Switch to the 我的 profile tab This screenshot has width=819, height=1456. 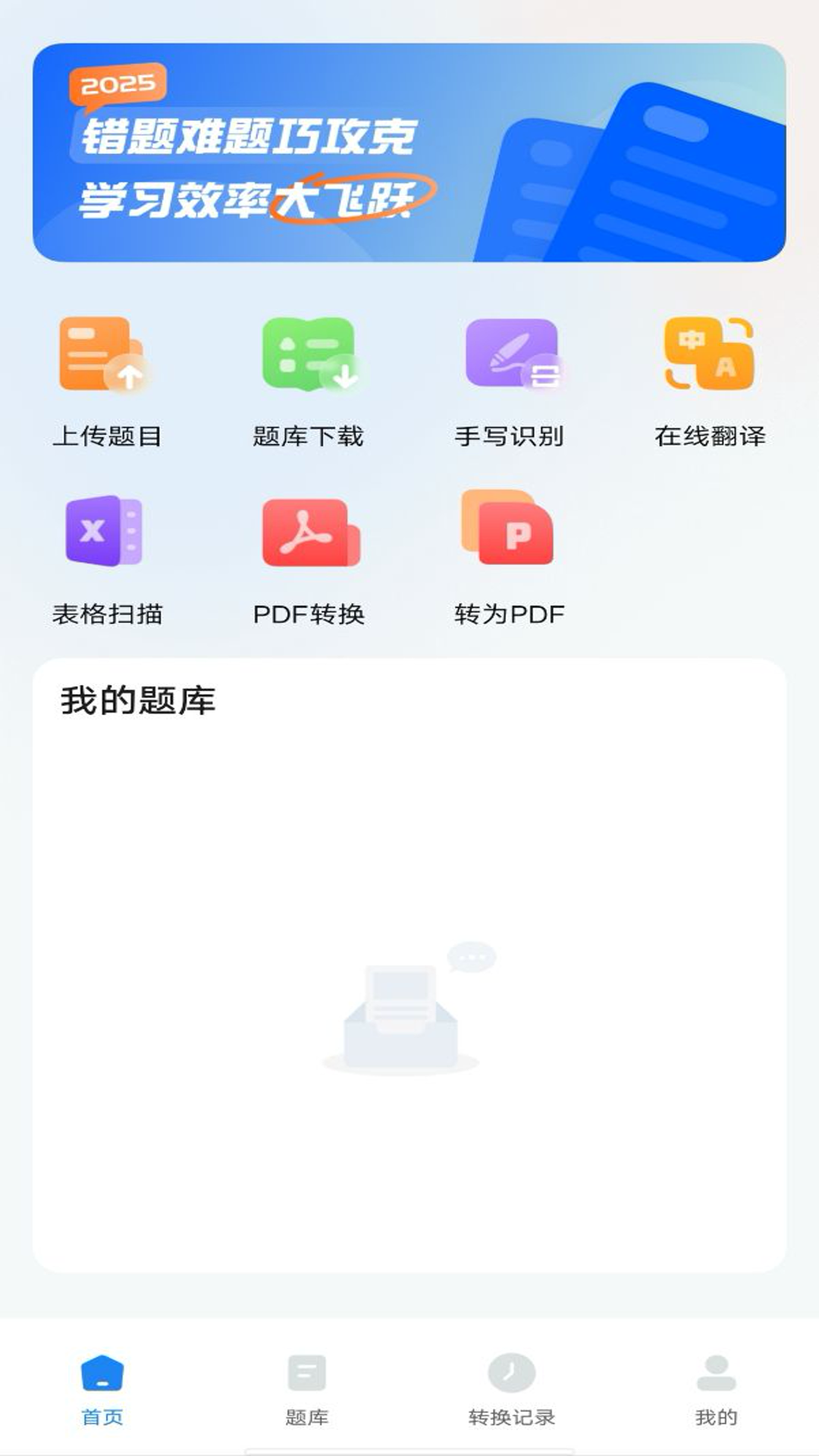tap(716, 1388)
